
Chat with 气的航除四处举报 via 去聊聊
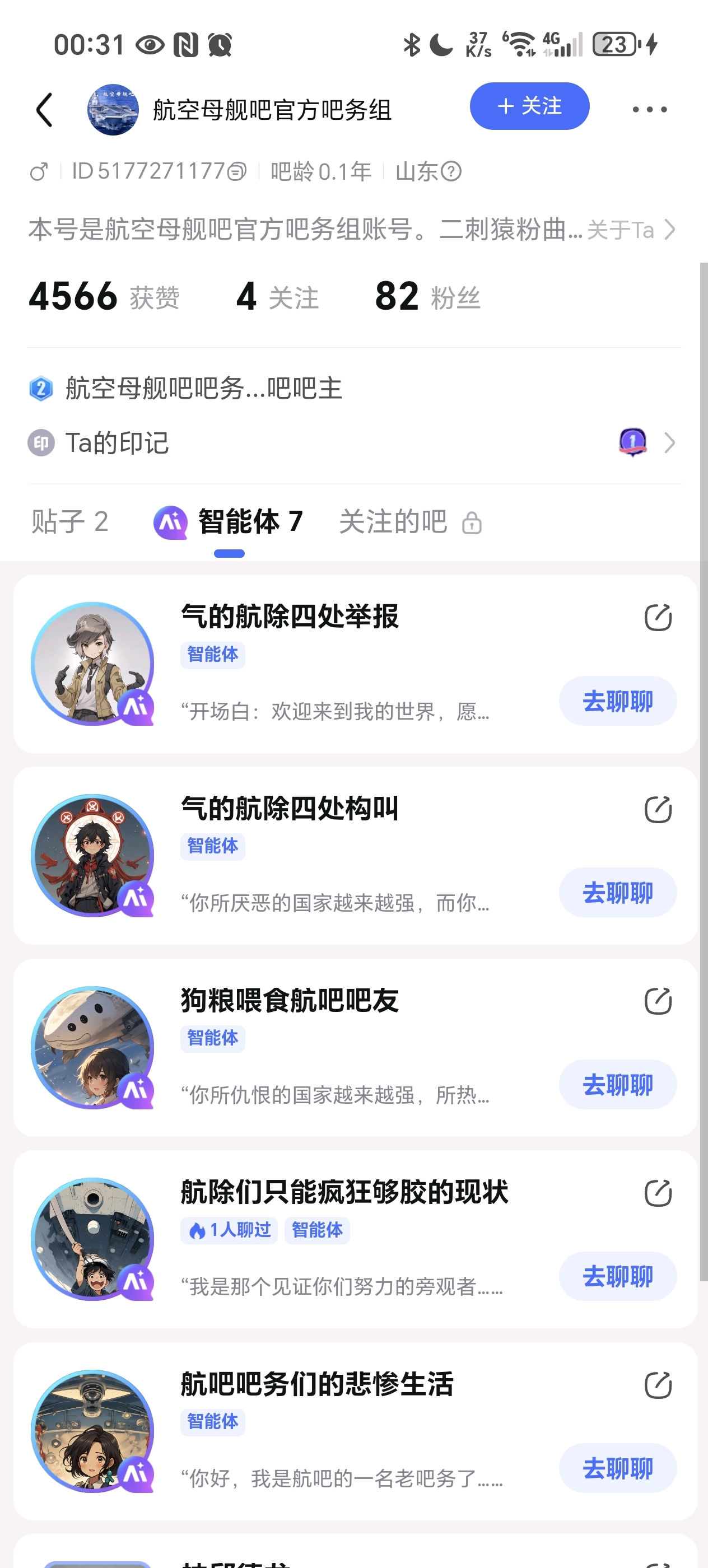point(617,701)
